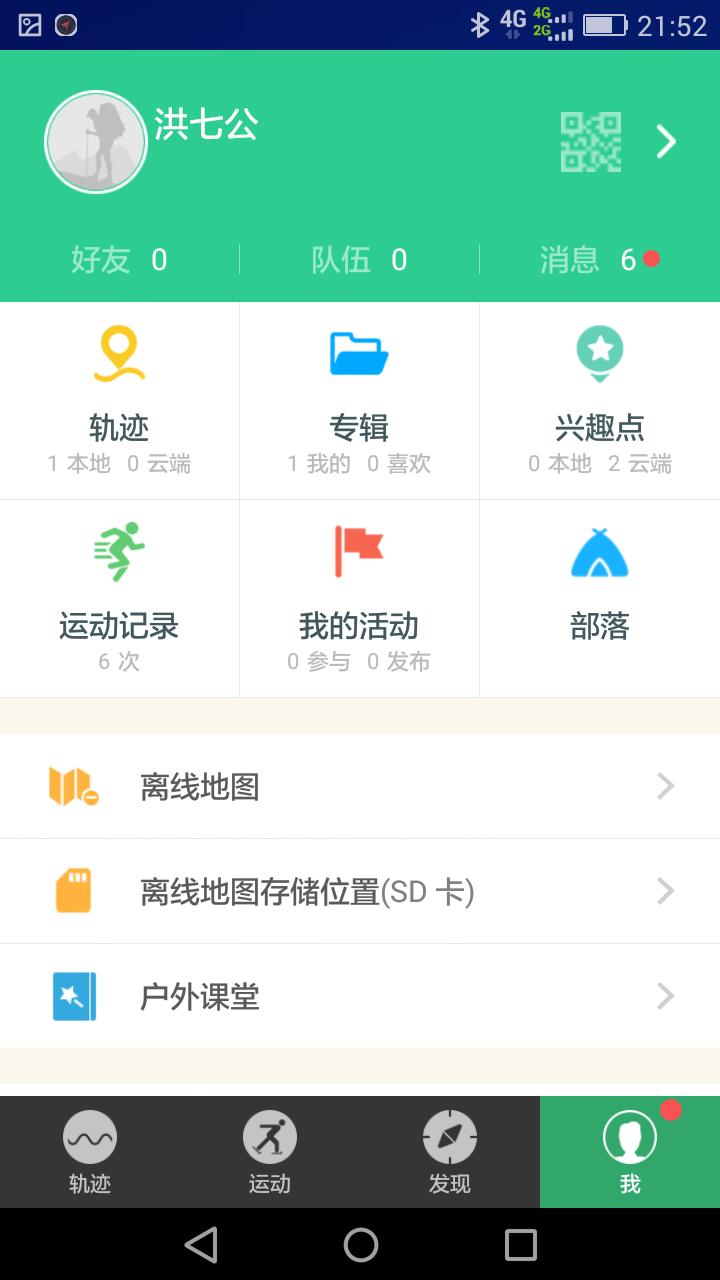
Task: Open 我的活动 red flag activity icon
Action: point(359,550)
